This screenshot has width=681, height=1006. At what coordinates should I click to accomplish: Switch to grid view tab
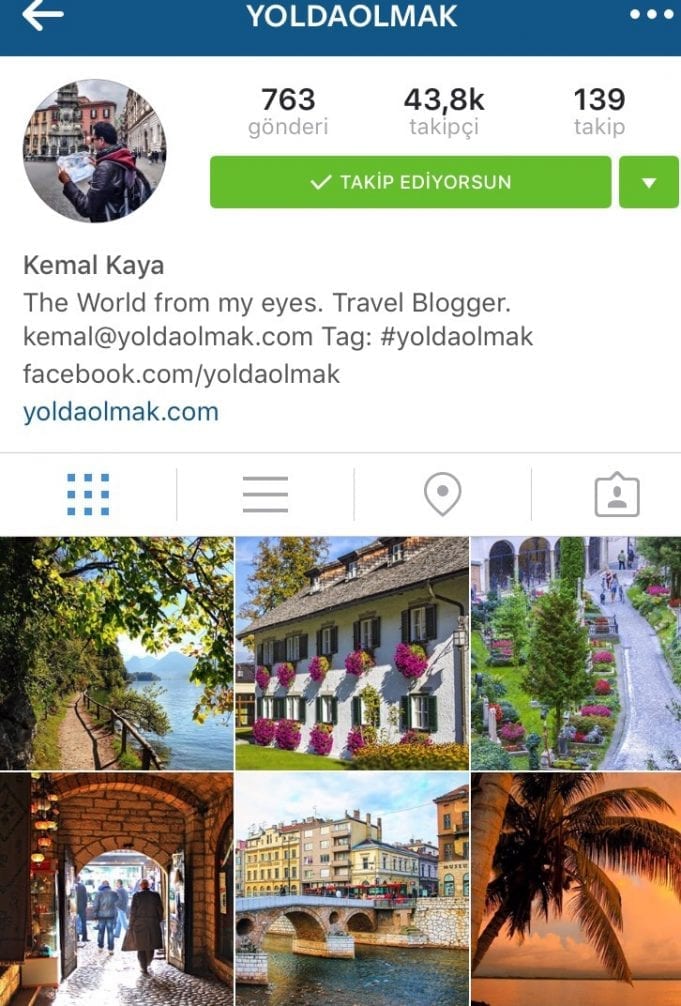click(x=88, y=494)
